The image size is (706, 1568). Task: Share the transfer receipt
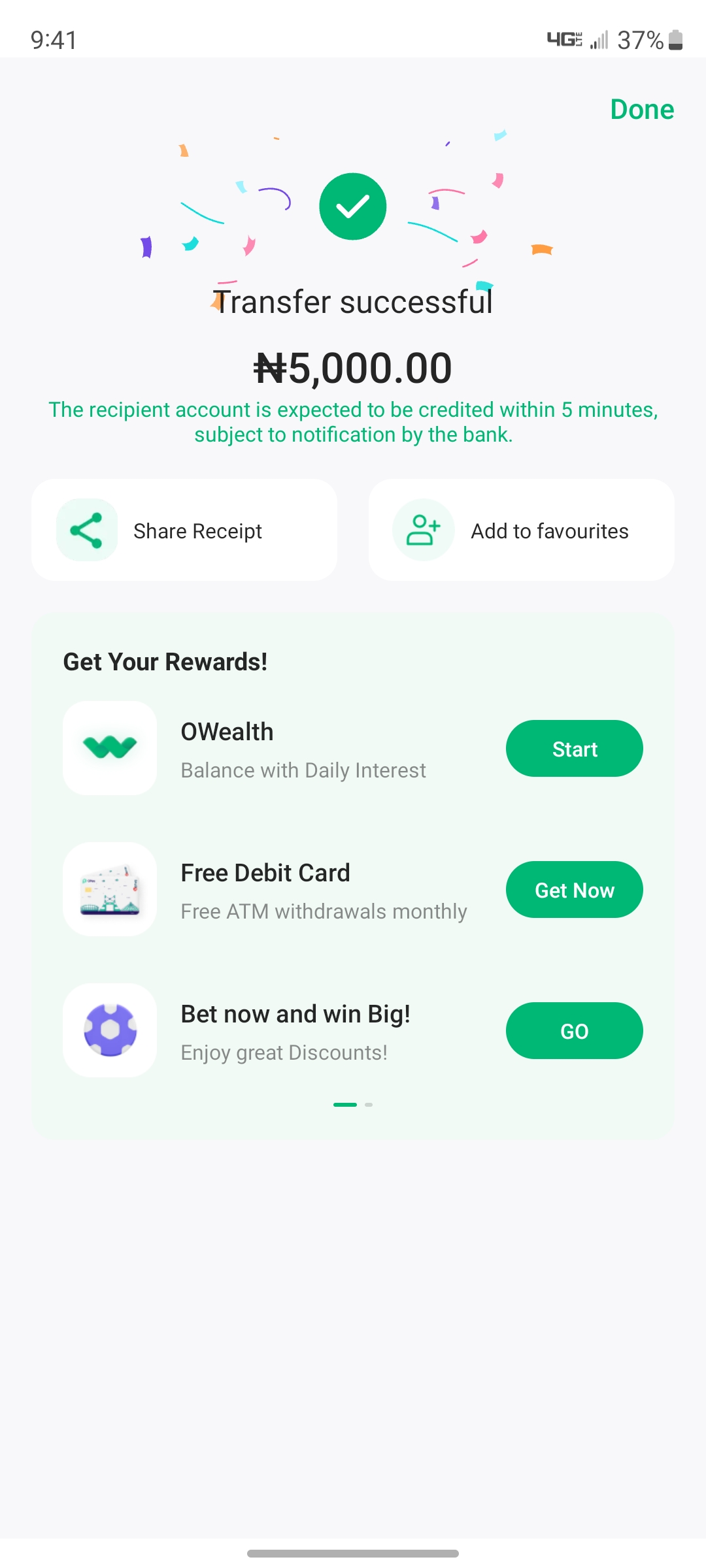[x=184, y=531]
